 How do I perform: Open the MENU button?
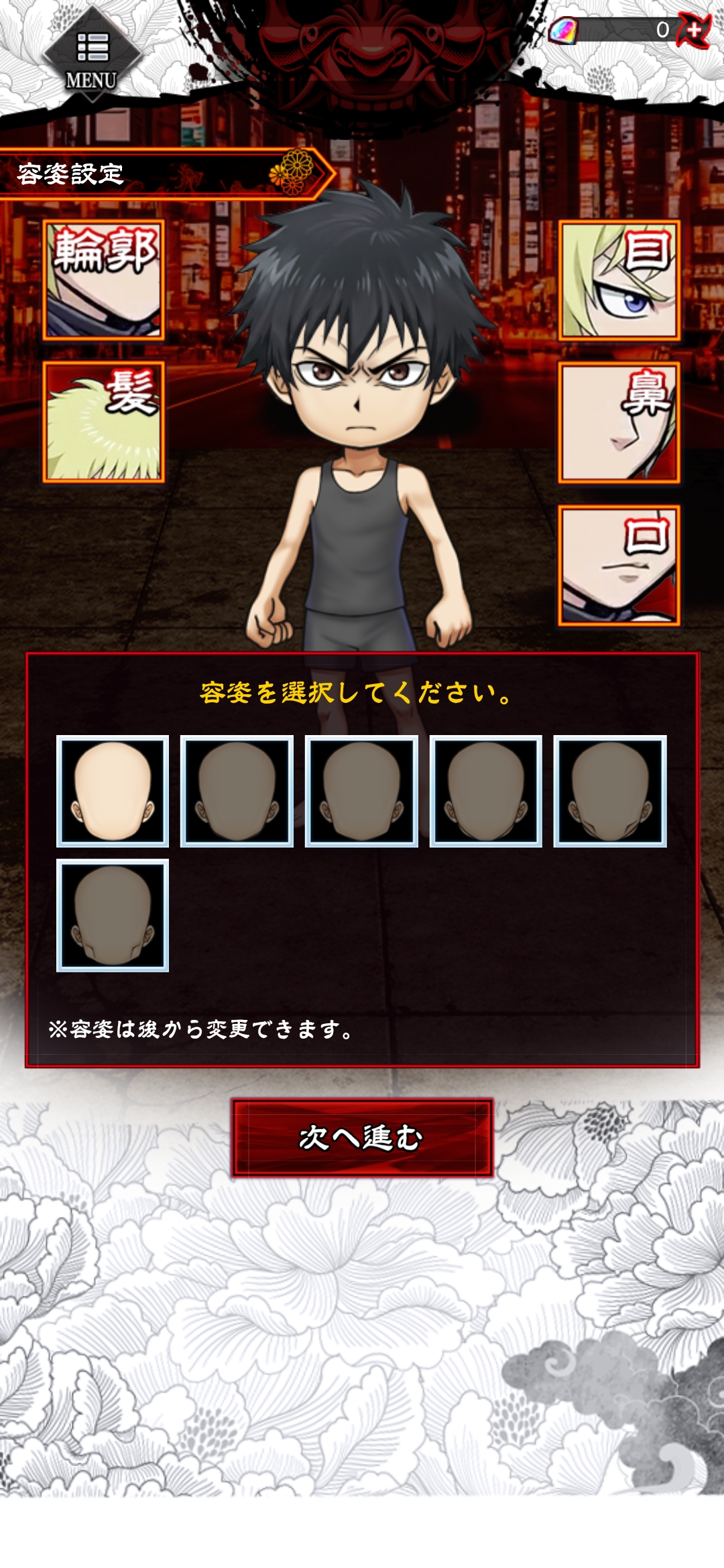coord(92,57)
